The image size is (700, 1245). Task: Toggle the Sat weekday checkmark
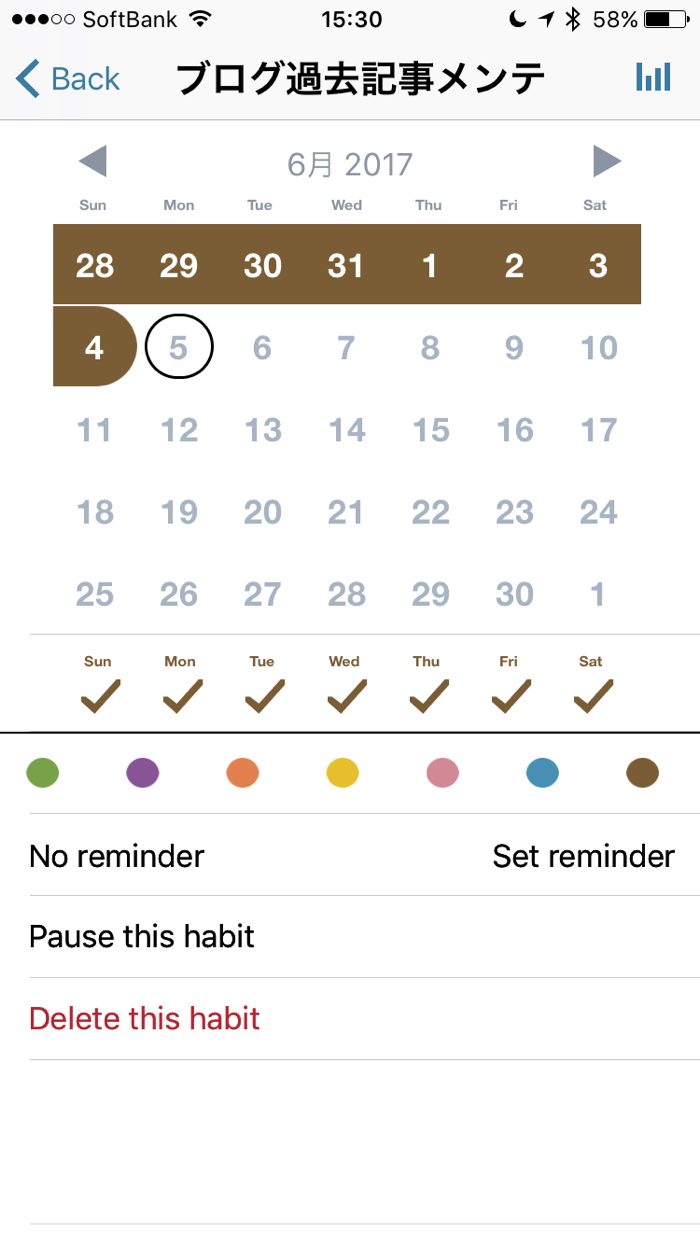(592, 695)
